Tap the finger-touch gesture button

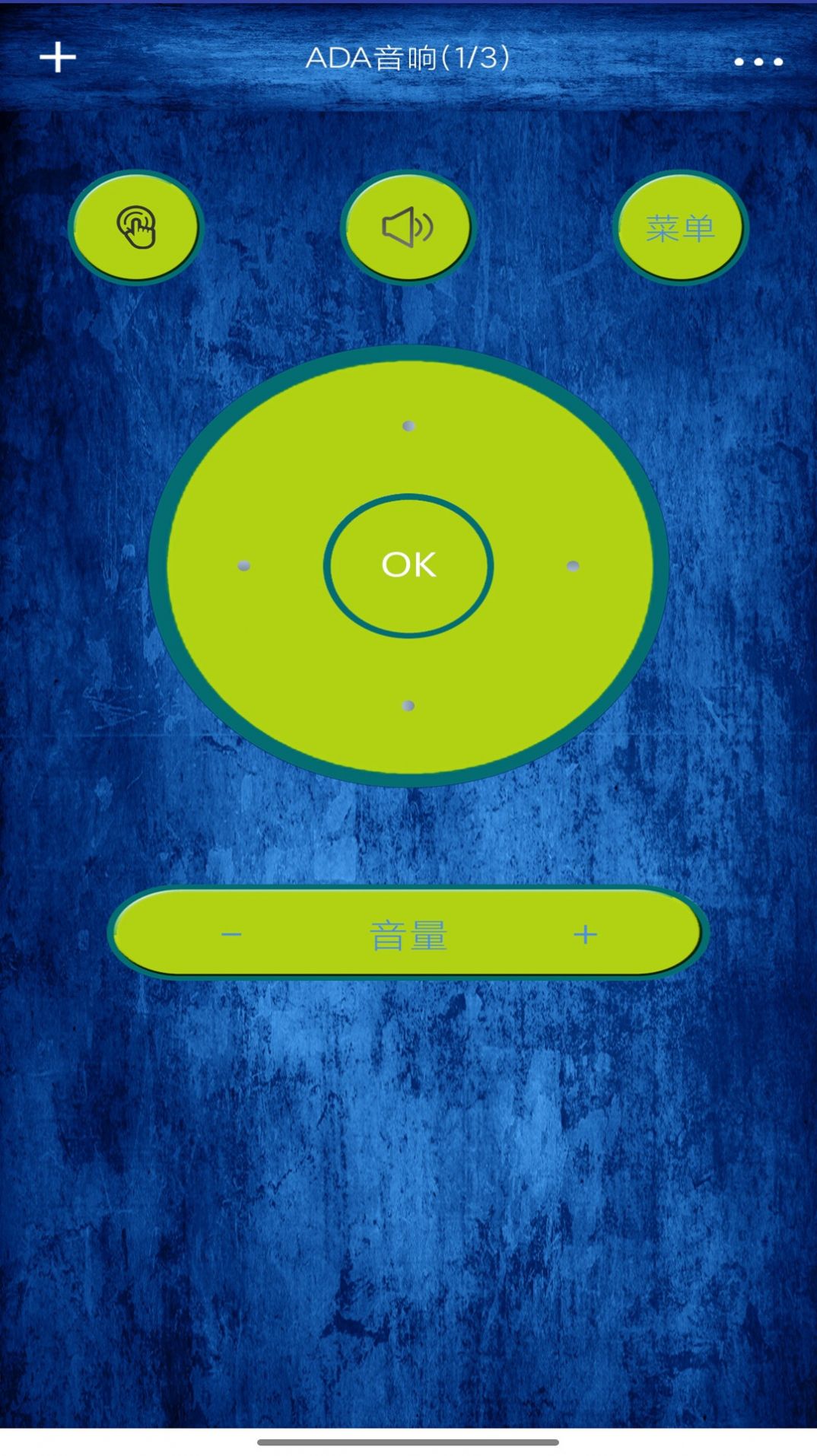(135, 227)
